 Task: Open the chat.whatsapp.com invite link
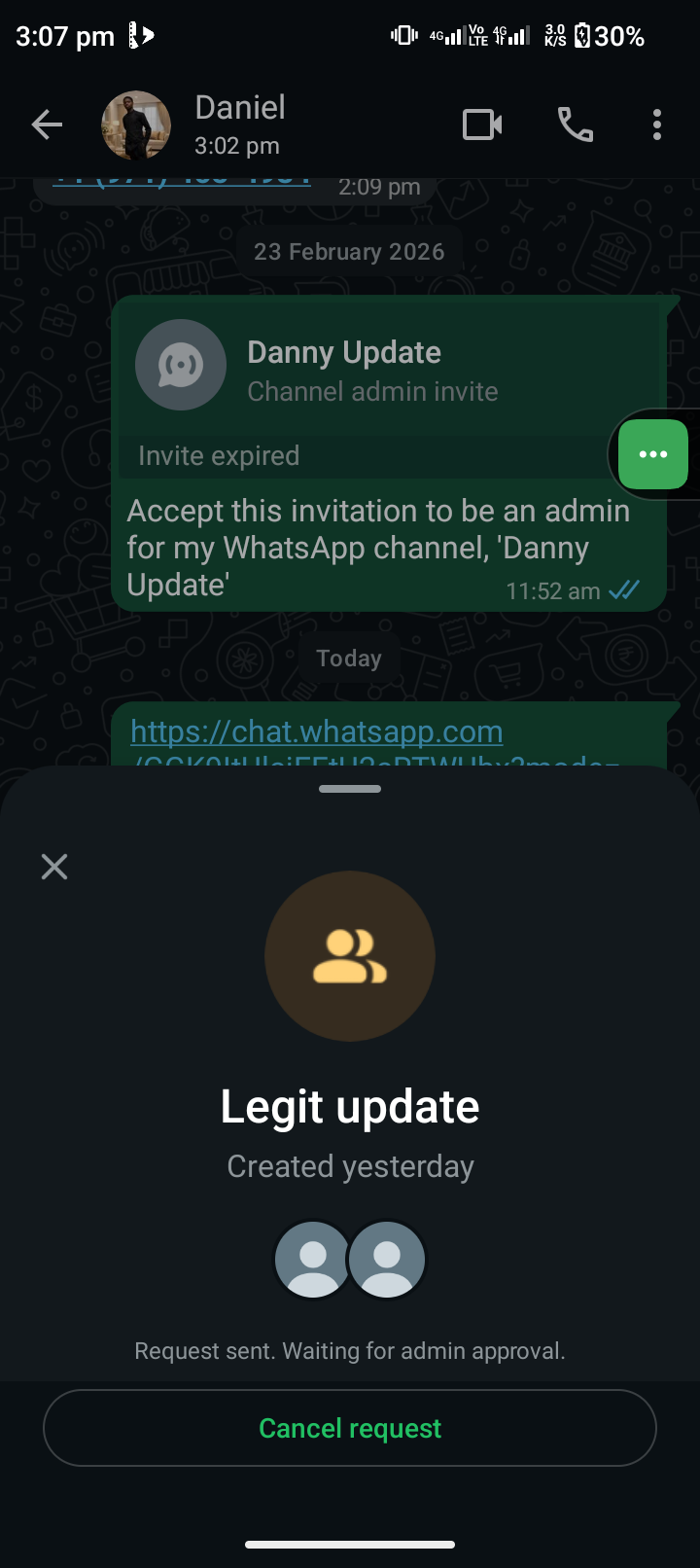pos(317,731)
